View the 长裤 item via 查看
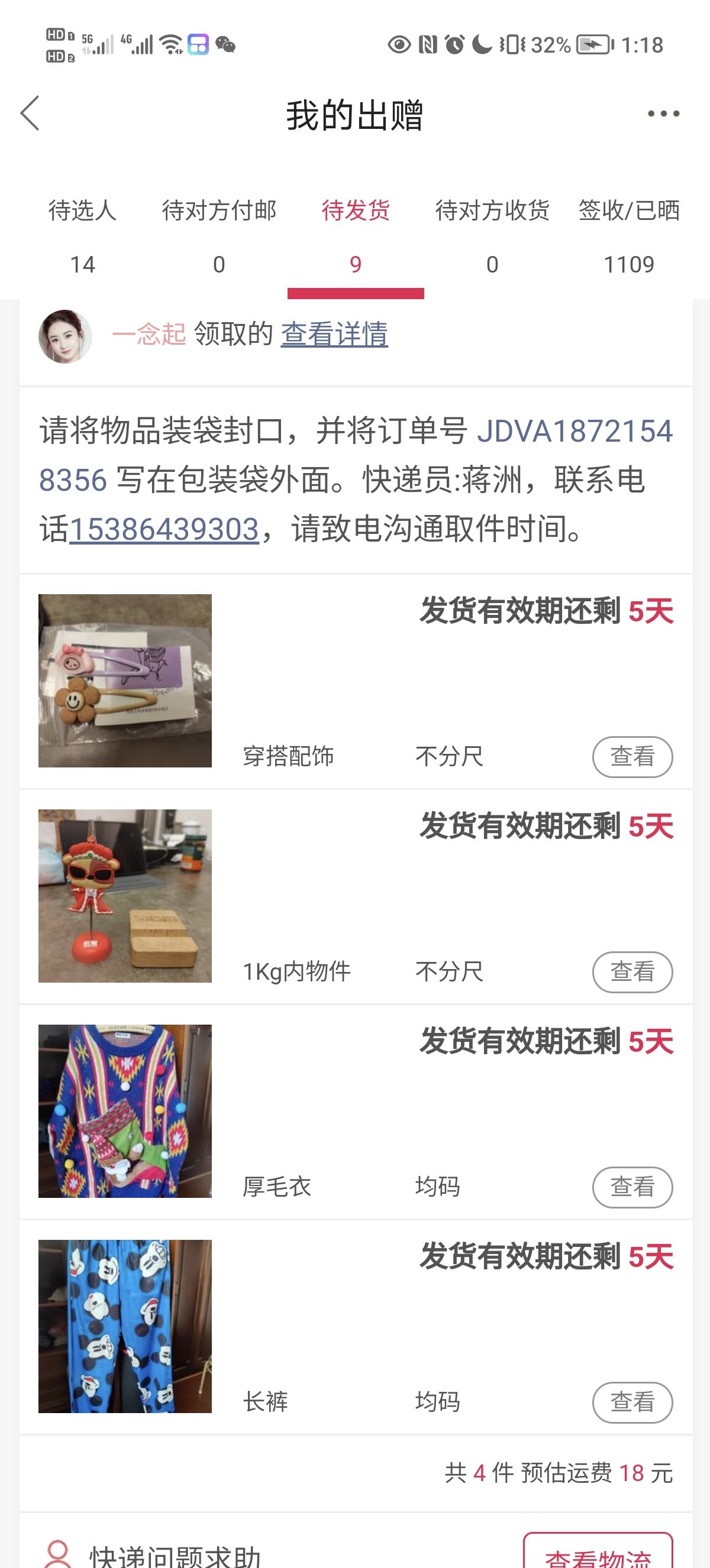This screenshot has height=1568, width=710. [632, 1402]
